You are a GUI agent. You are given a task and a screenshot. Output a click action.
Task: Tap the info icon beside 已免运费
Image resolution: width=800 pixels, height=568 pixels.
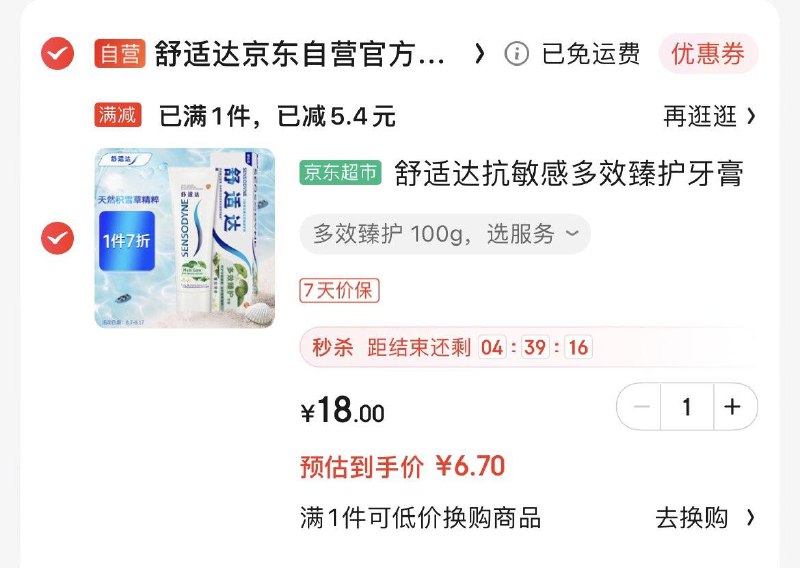point(516,54)
